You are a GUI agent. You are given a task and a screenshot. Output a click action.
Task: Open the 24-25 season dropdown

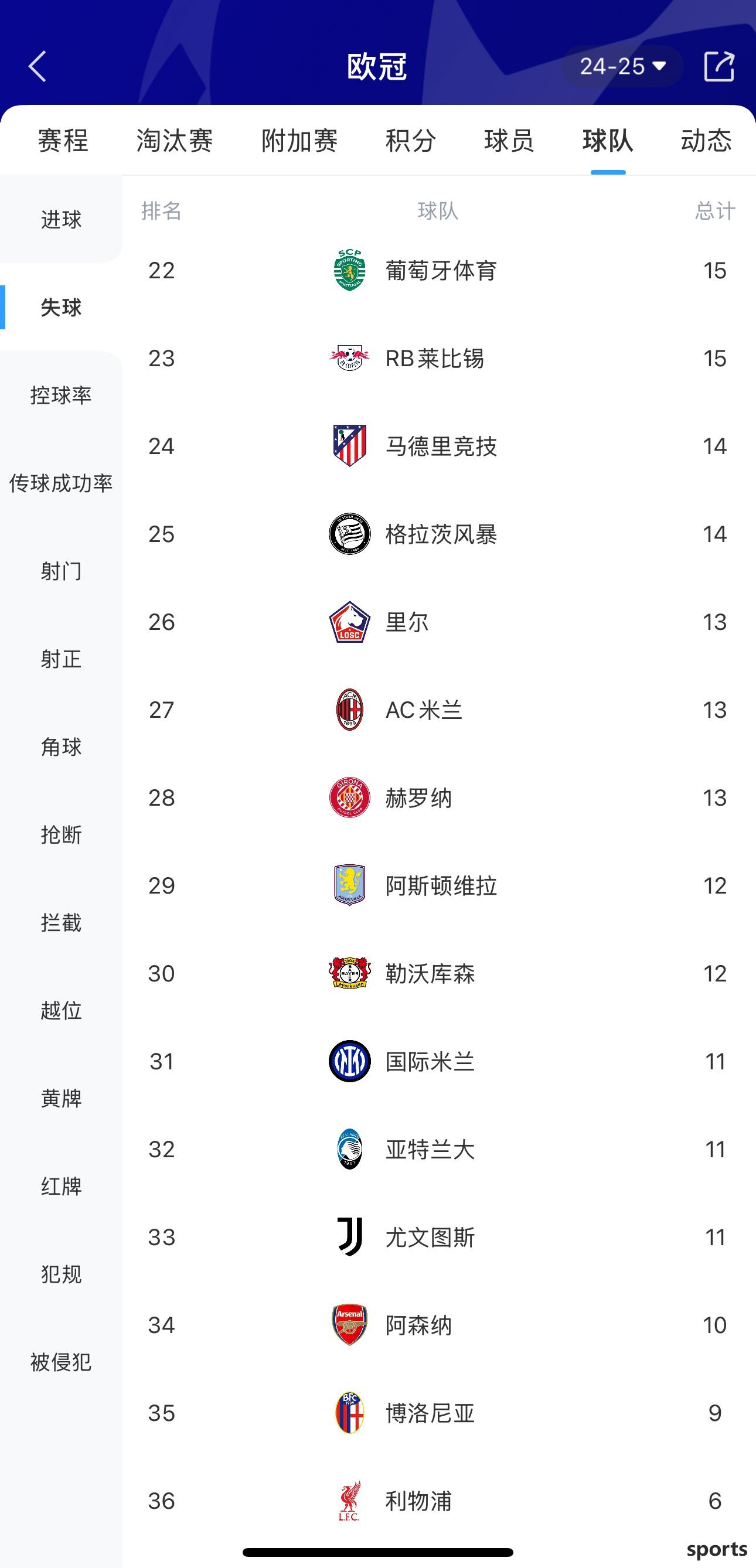pyautogui.click(x=622, y=66)
